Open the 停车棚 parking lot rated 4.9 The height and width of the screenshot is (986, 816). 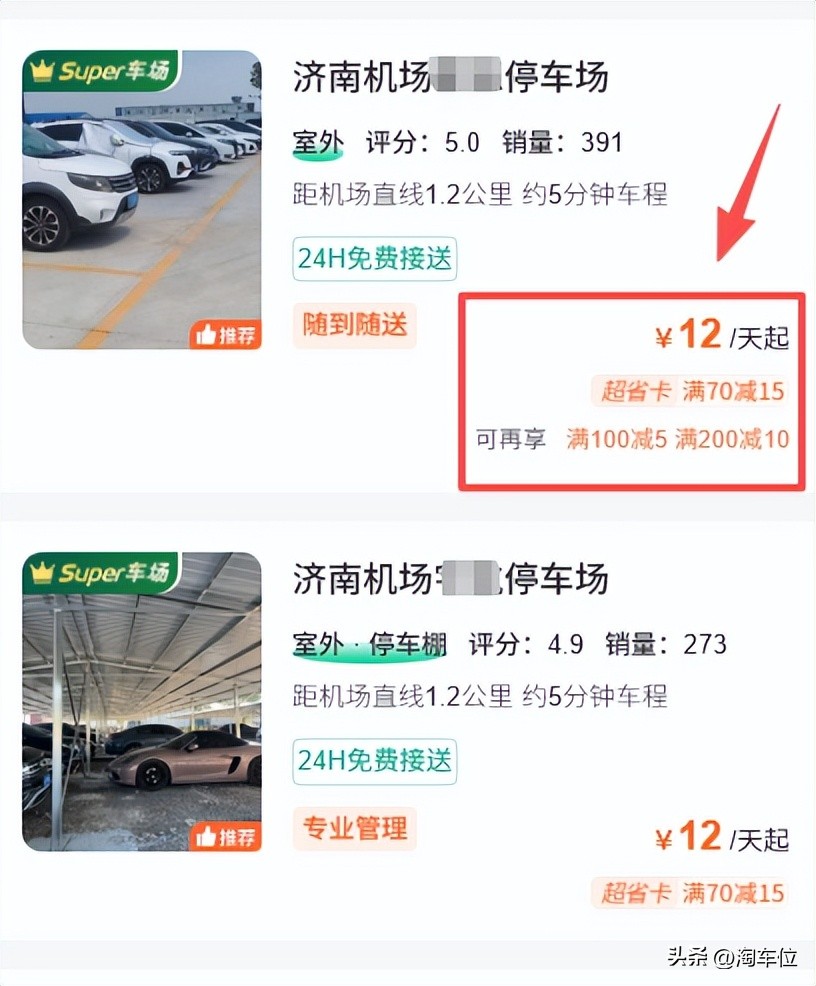pyautogui.click(x=408, y=731)
